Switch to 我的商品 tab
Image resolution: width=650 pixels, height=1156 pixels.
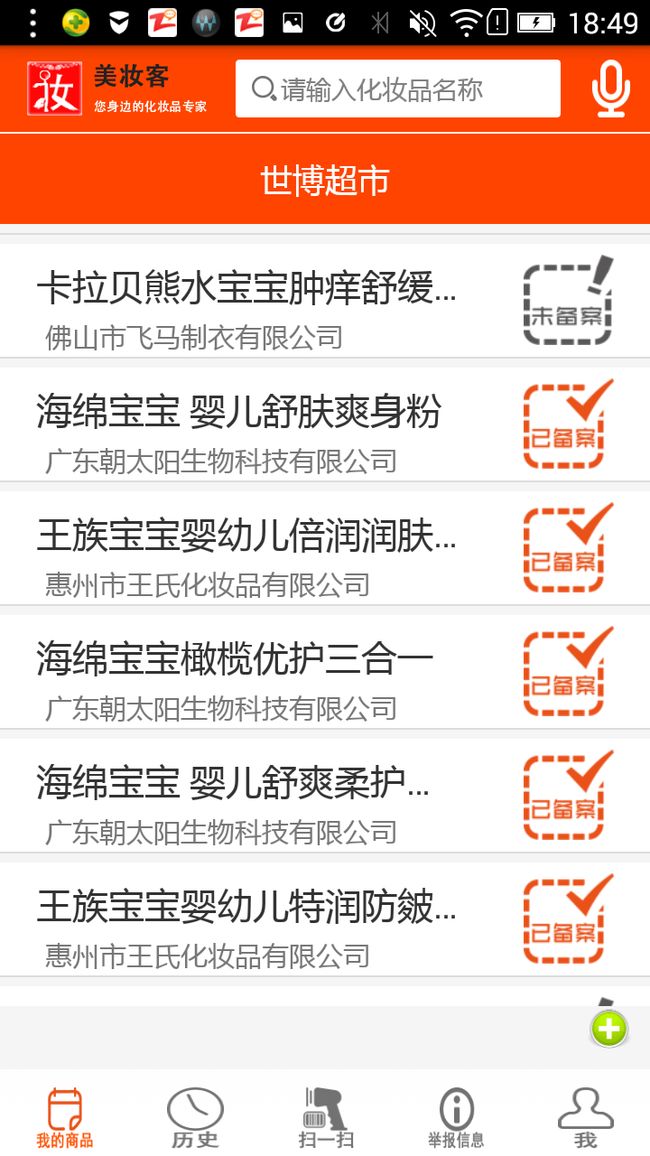pos(65,1118)
